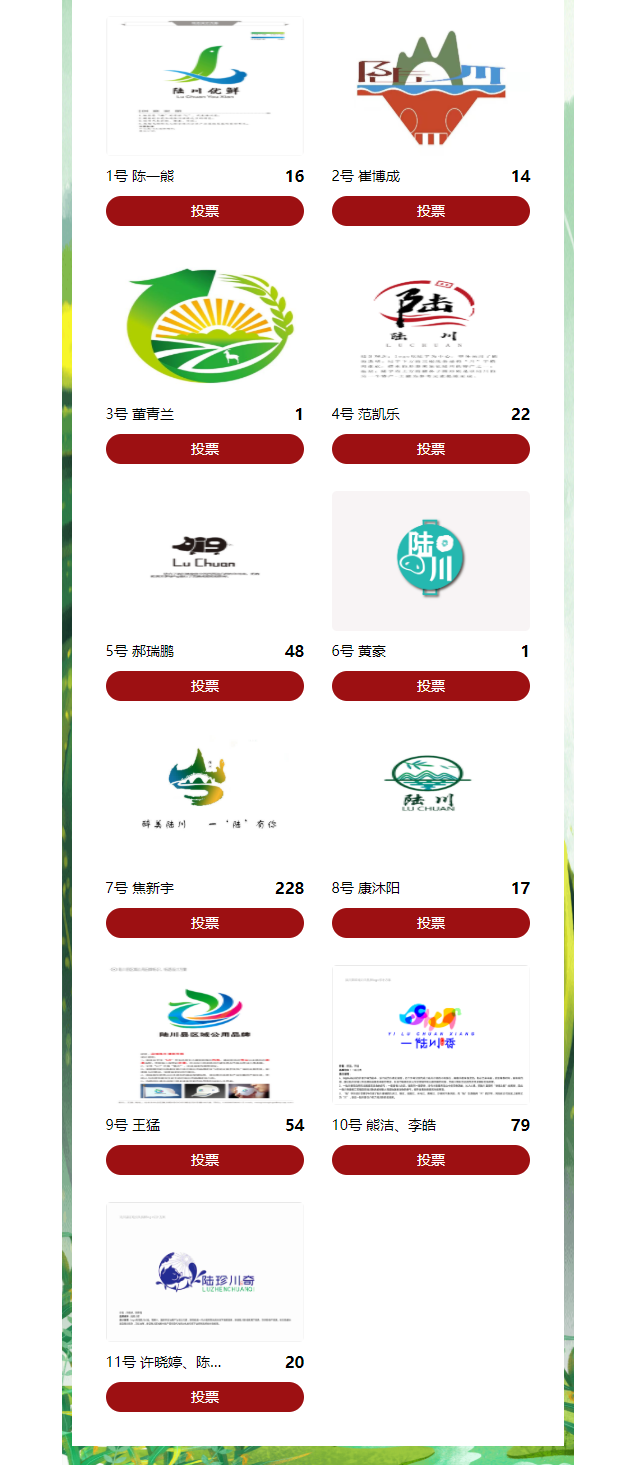Vote for entry 9号 王猛
The width and height of the screenshot is (618, 1465).
pos(205,1160)
